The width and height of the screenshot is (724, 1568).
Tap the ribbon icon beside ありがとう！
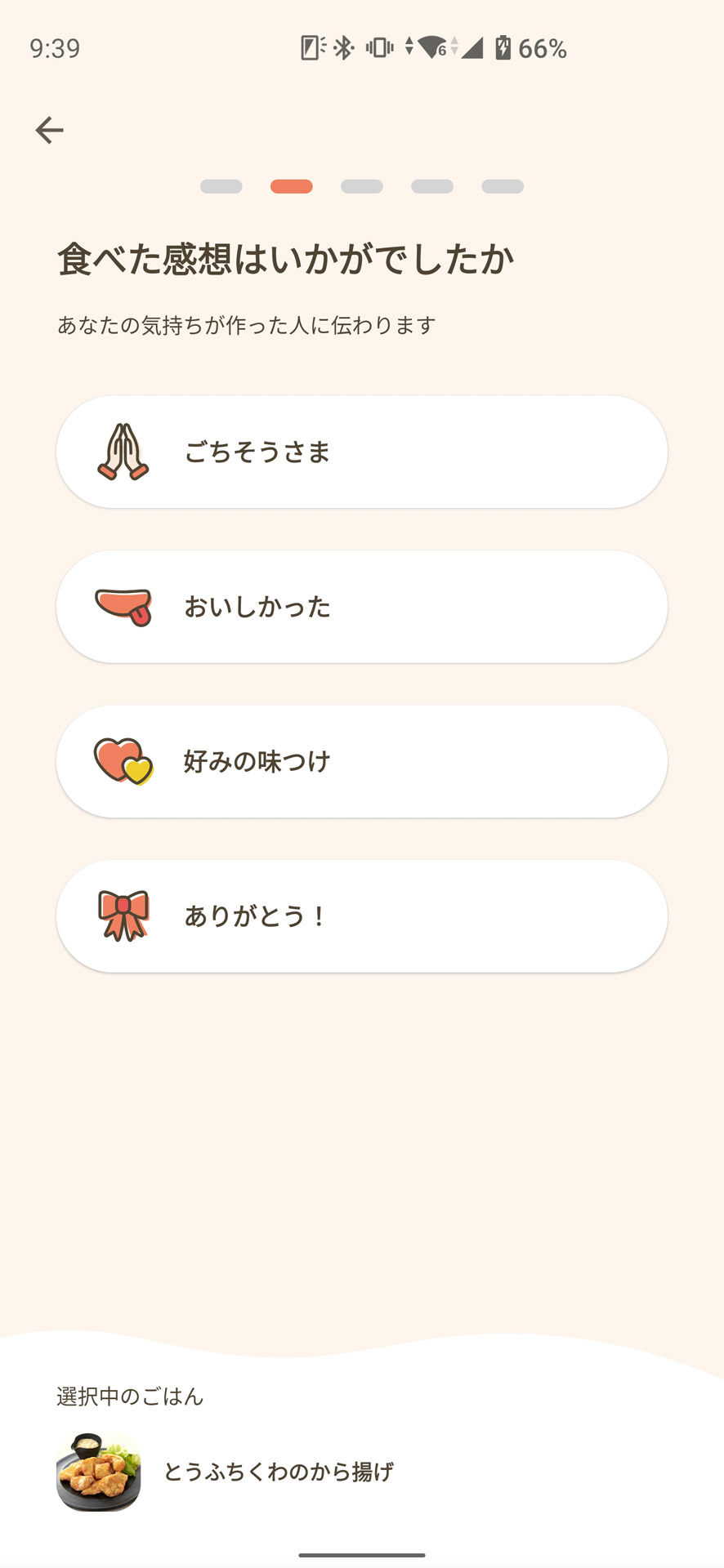click(123, 915)
